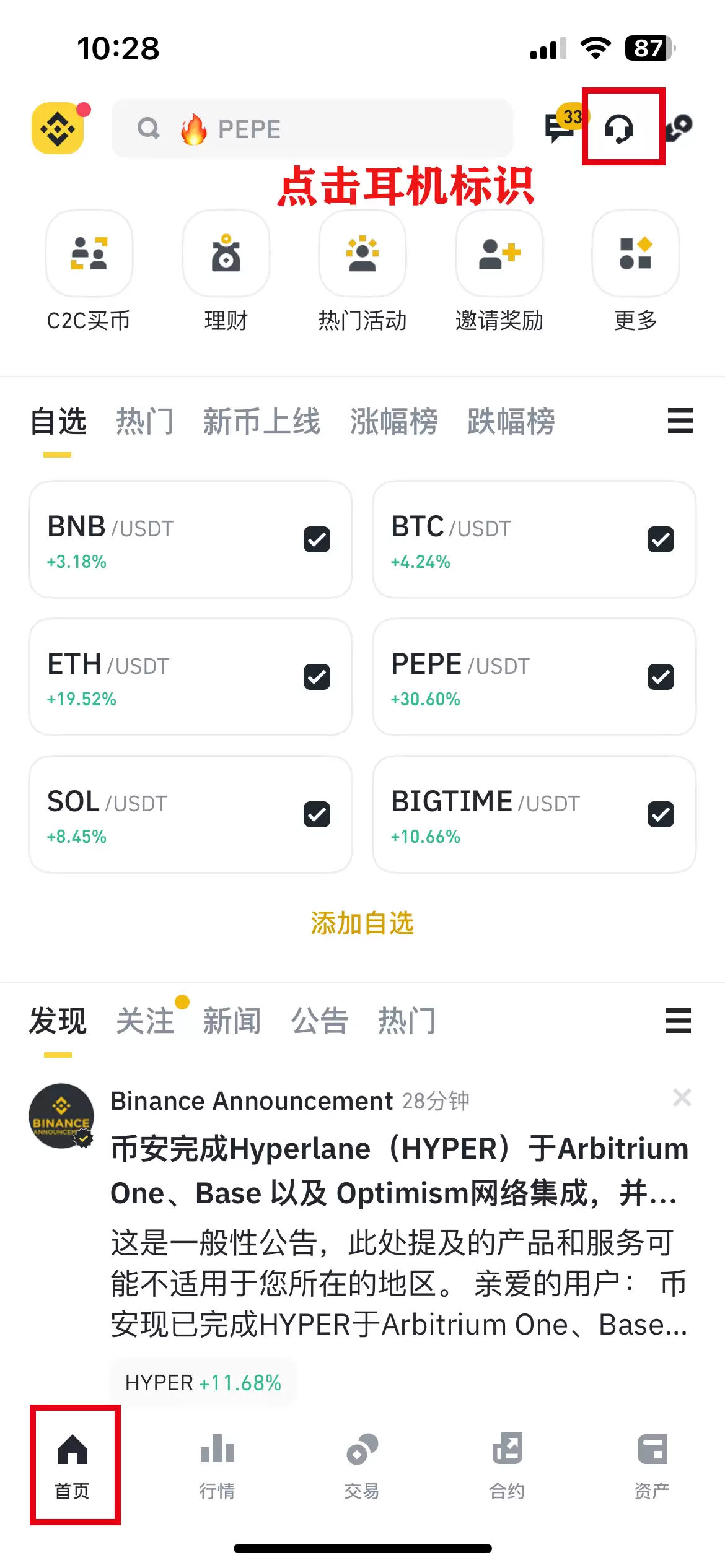Open the HYPER +11.68% chip

tap(203, 1382)
